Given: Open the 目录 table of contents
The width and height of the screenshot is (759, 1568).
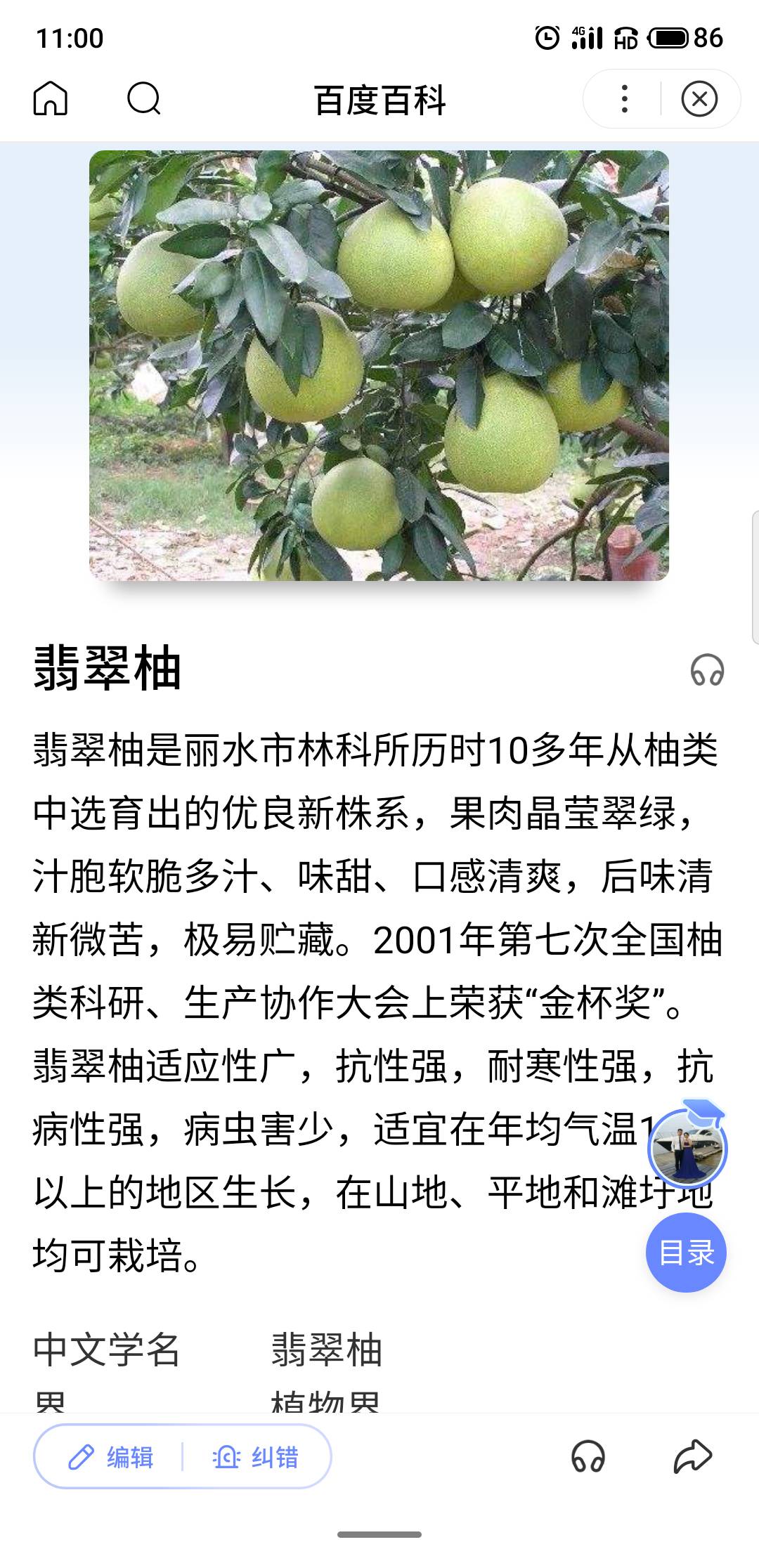Looking at the screenshot, I should point(686,1253).
